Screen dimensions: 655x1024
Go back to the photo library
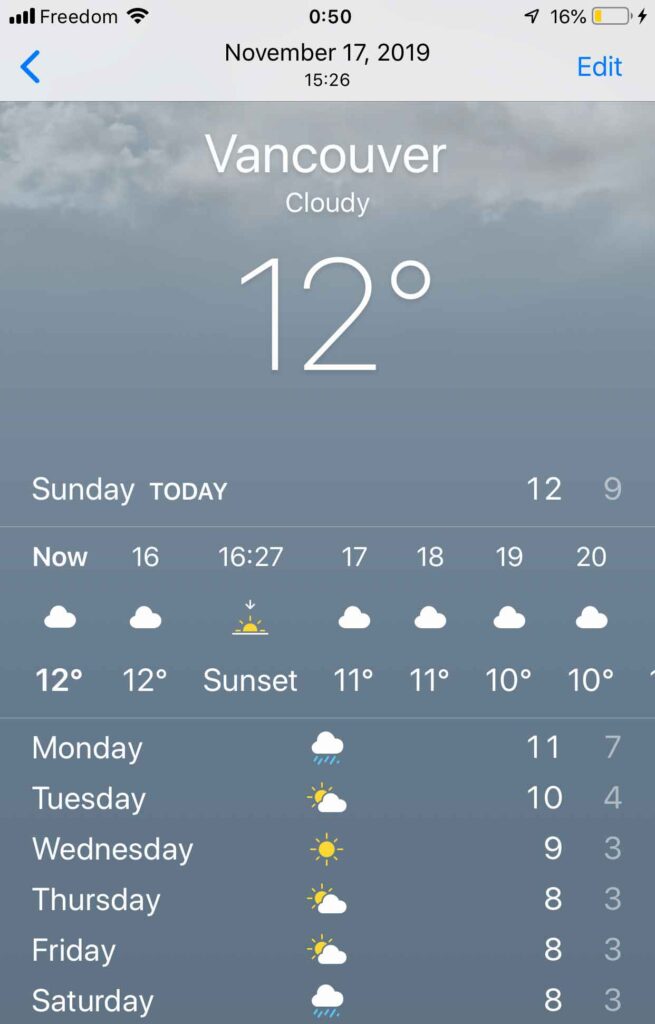(x=31, y=67)
